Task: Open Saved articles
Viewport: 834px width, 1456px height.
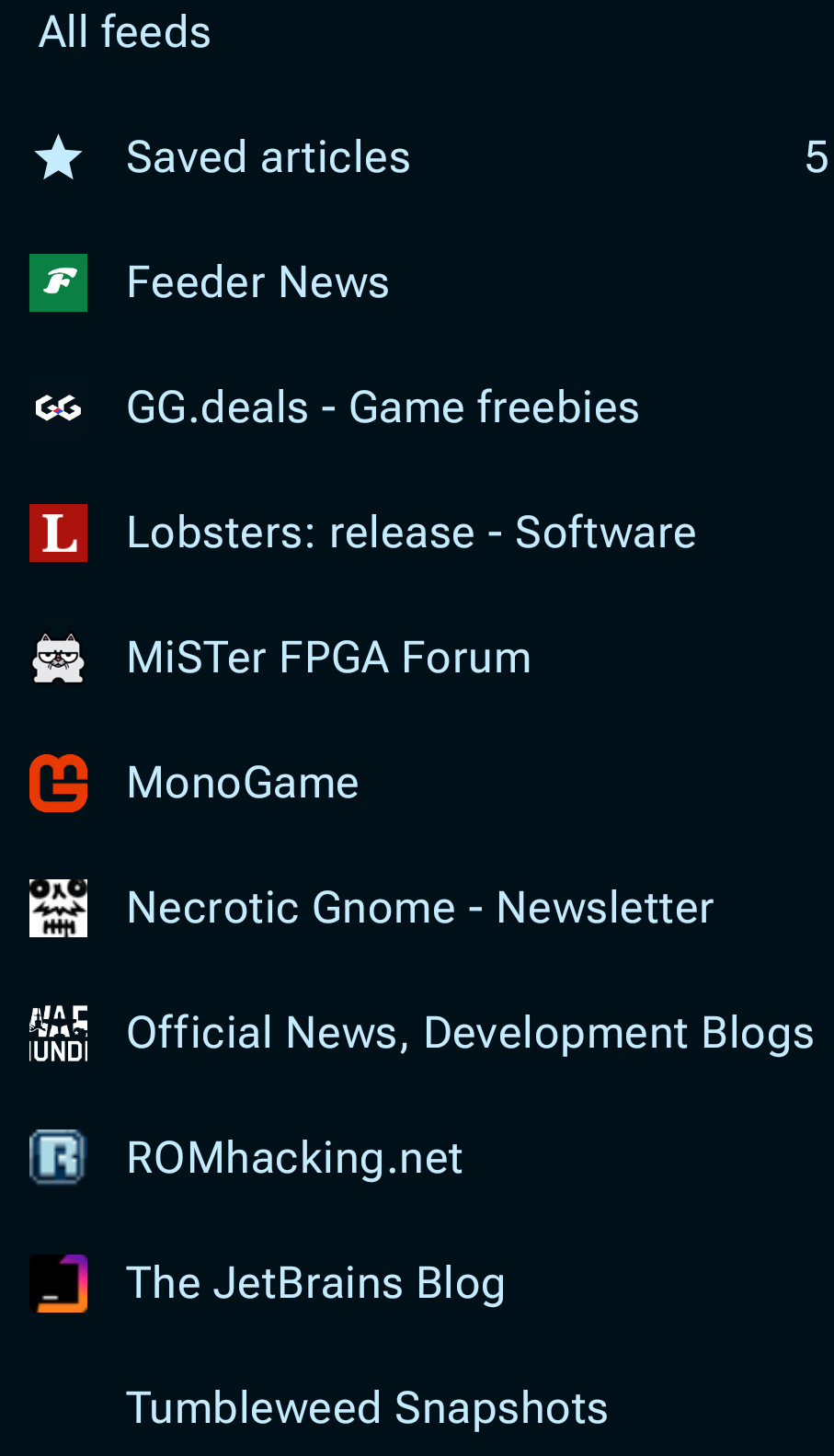Action: (417, 157)
